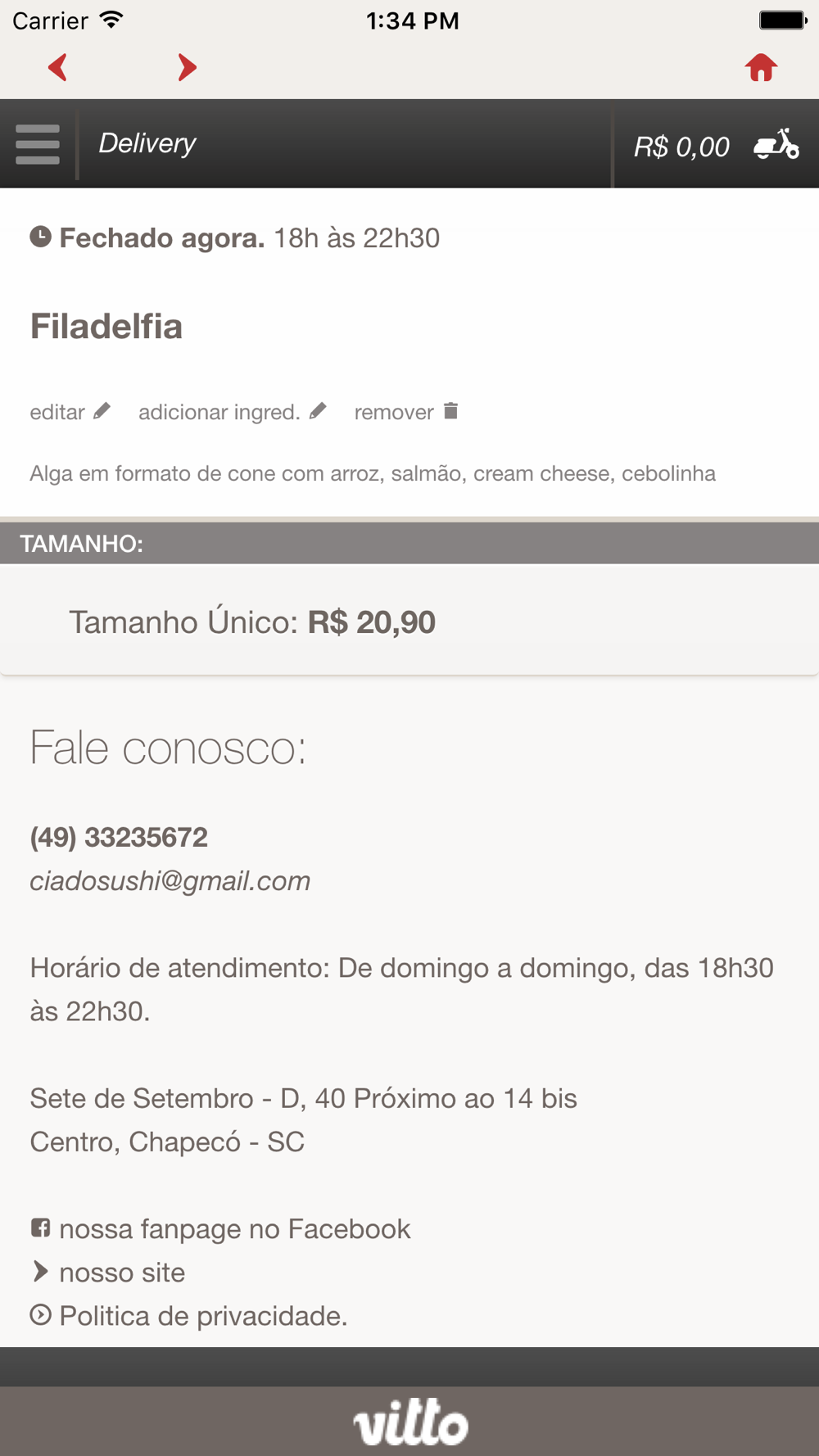Viewport: 819px width, 1456px height.
Task: Tap editar for the Filadelfia item
Action: point(70,412)
